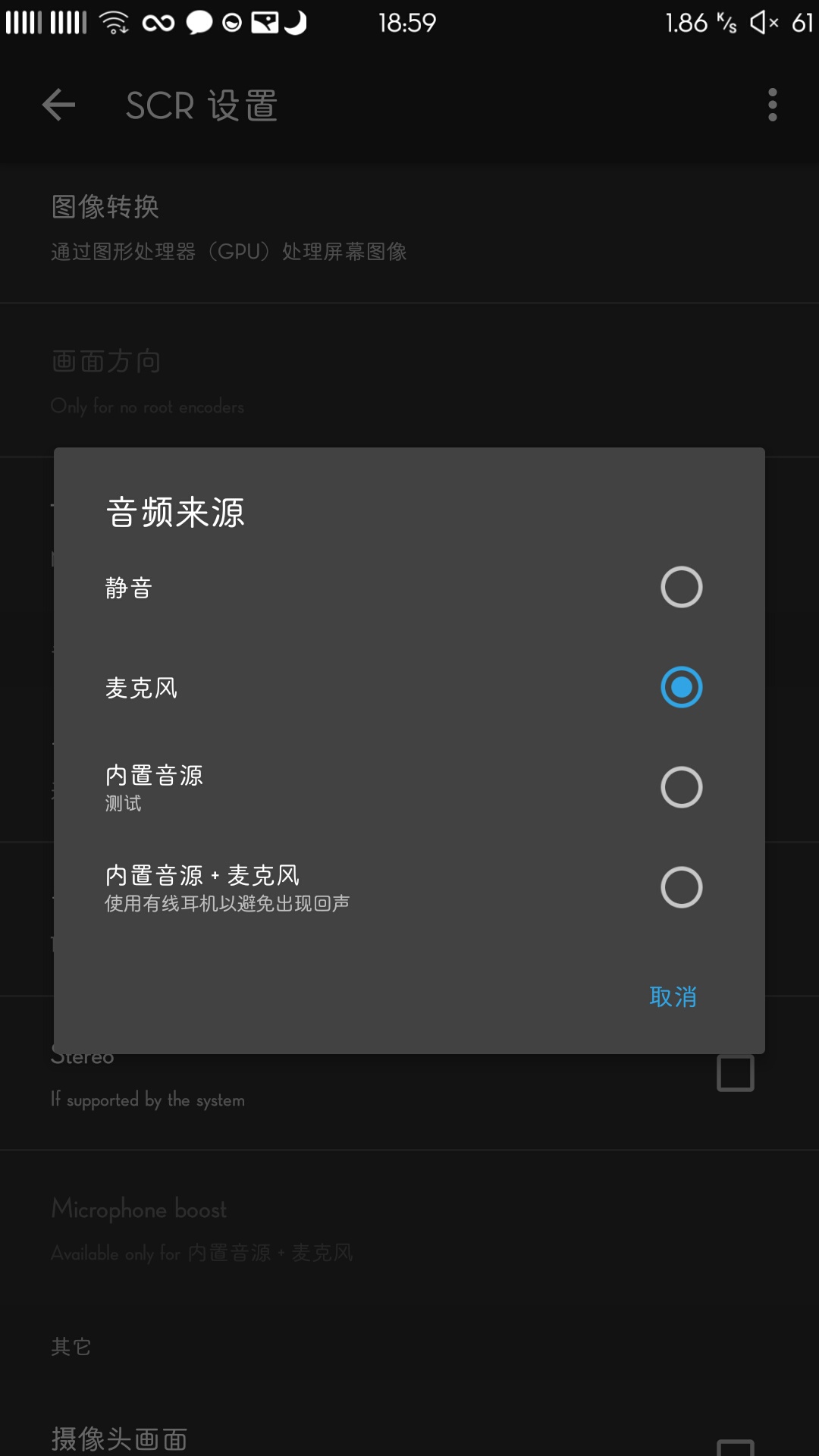Tap 取消 to dismiss the dialog

pyautogui.click(x=673, y=996)
